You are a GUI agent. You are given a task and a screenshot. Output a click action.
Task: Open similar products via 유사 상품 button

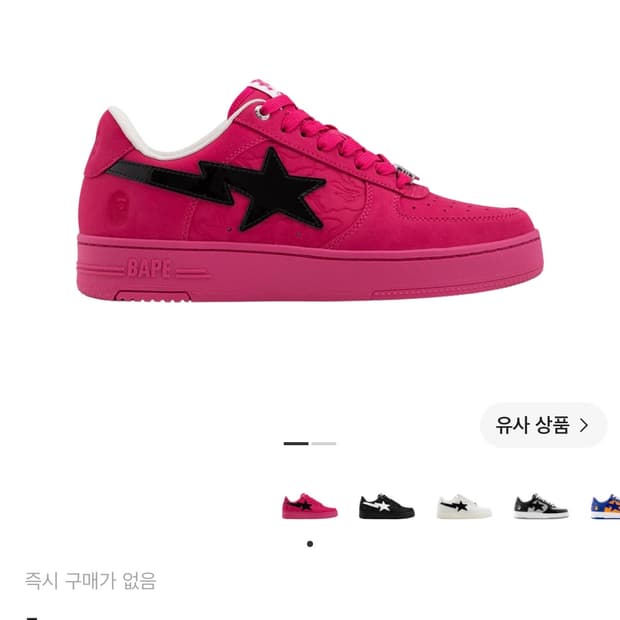tap(543, 425)
